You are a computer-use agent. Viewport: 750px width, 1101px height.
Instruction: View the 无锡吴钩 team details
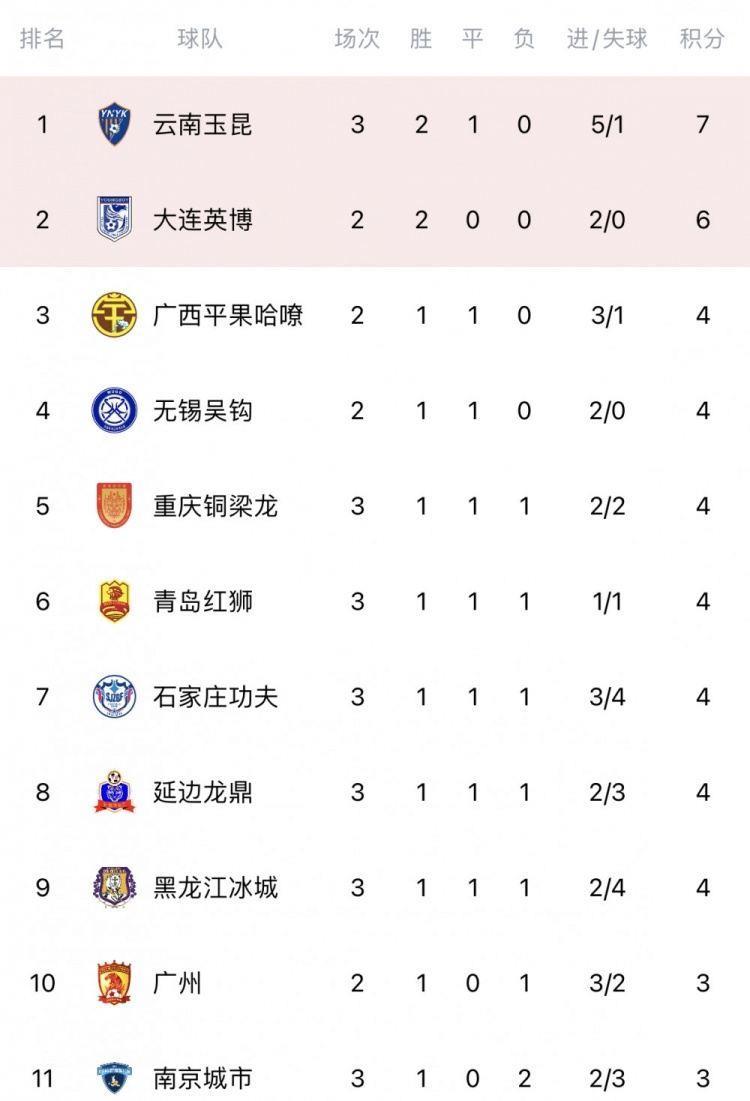tap(375, 411)
